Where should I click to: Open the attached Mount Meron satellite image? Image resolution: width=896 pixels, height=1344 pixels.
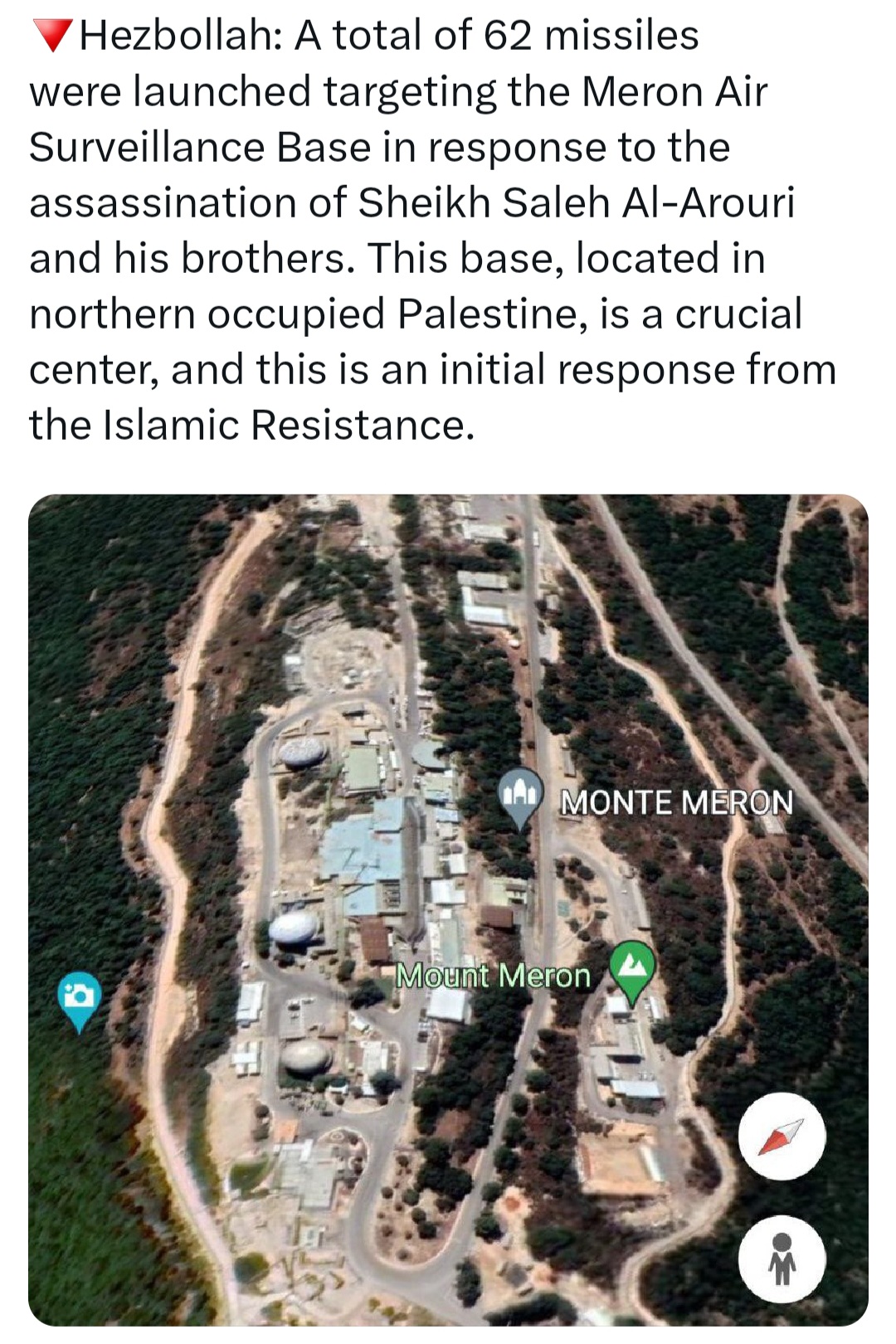click(448, 910)
